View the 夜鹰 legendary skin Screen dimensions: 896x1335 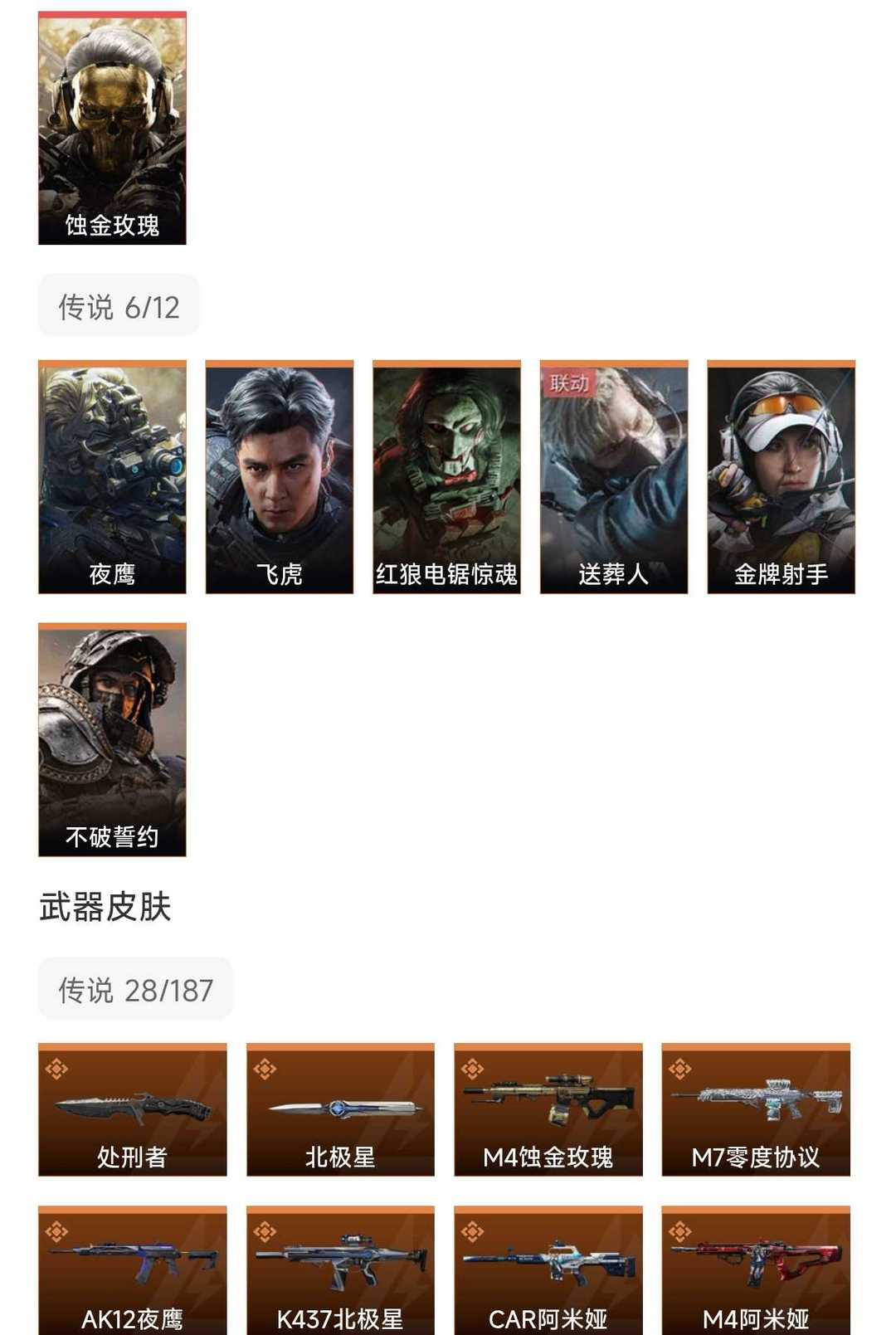112,477
